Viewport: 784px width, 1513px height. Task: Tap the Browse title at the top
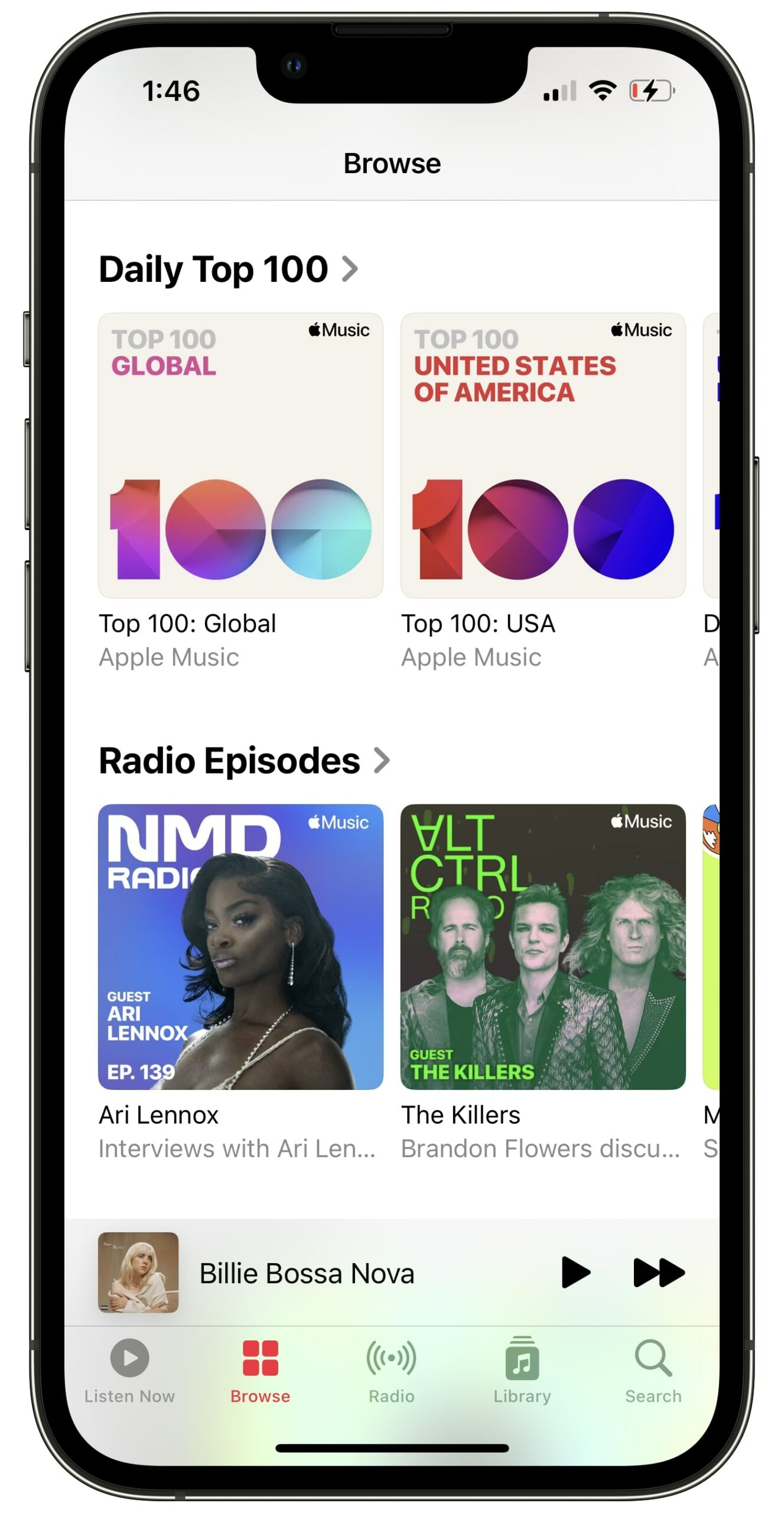point(392,162)
